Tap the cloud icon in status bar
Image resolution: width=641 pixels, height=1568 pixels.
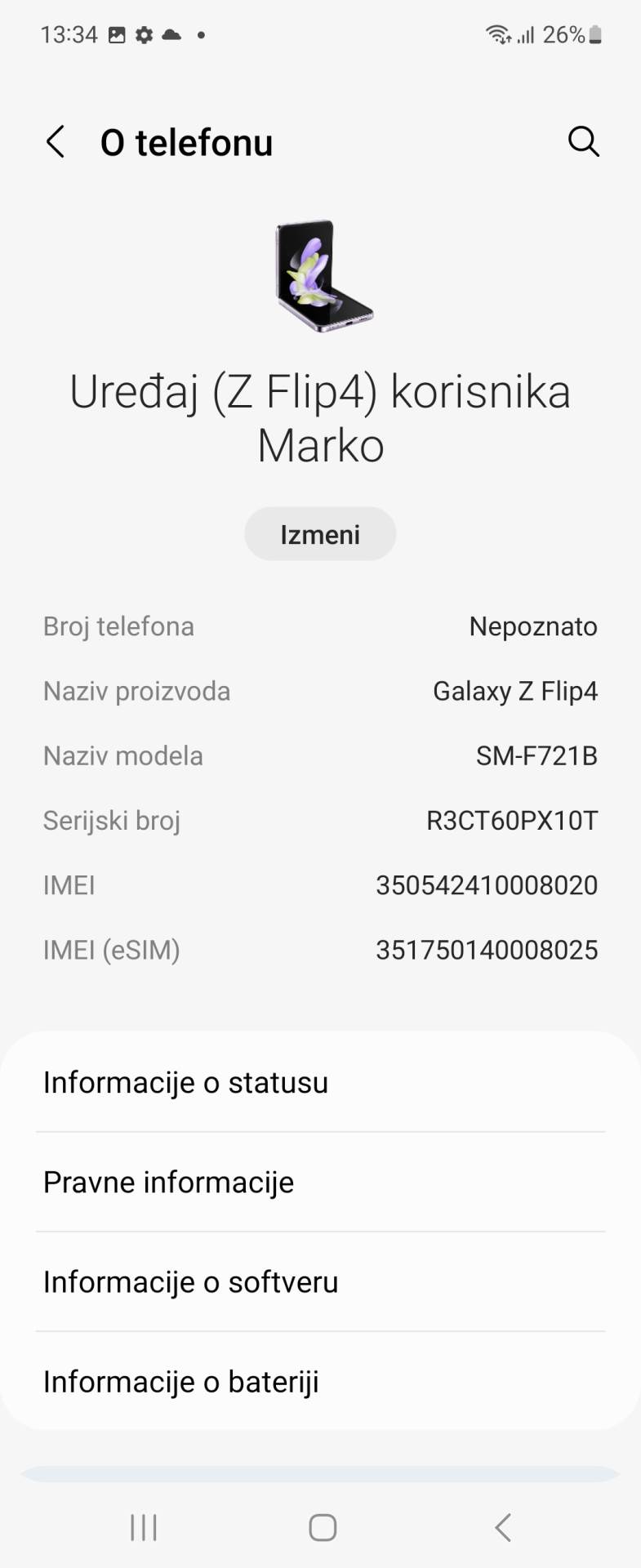tap(172, 33)
